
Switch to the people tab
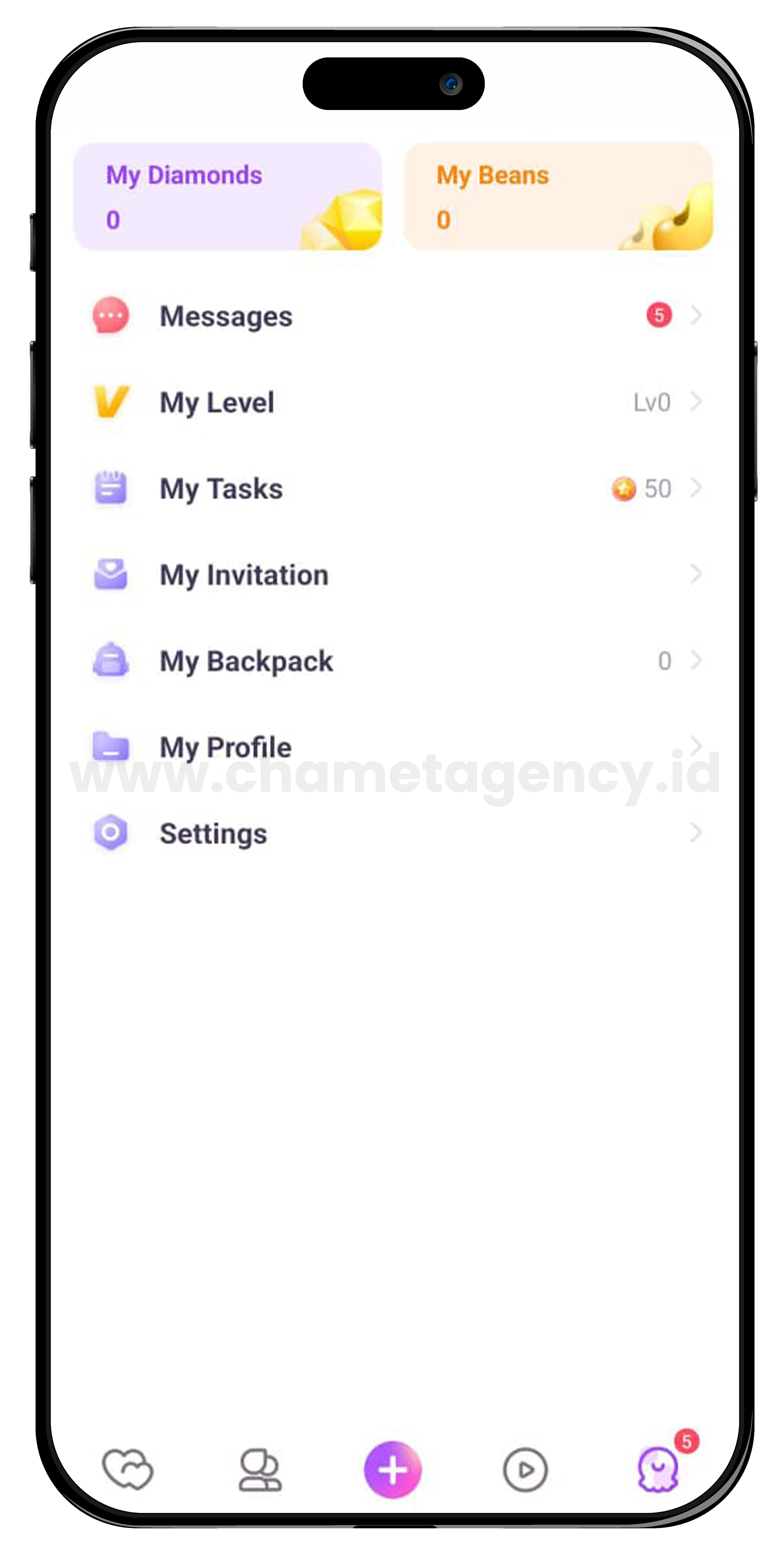point(260,1469)
